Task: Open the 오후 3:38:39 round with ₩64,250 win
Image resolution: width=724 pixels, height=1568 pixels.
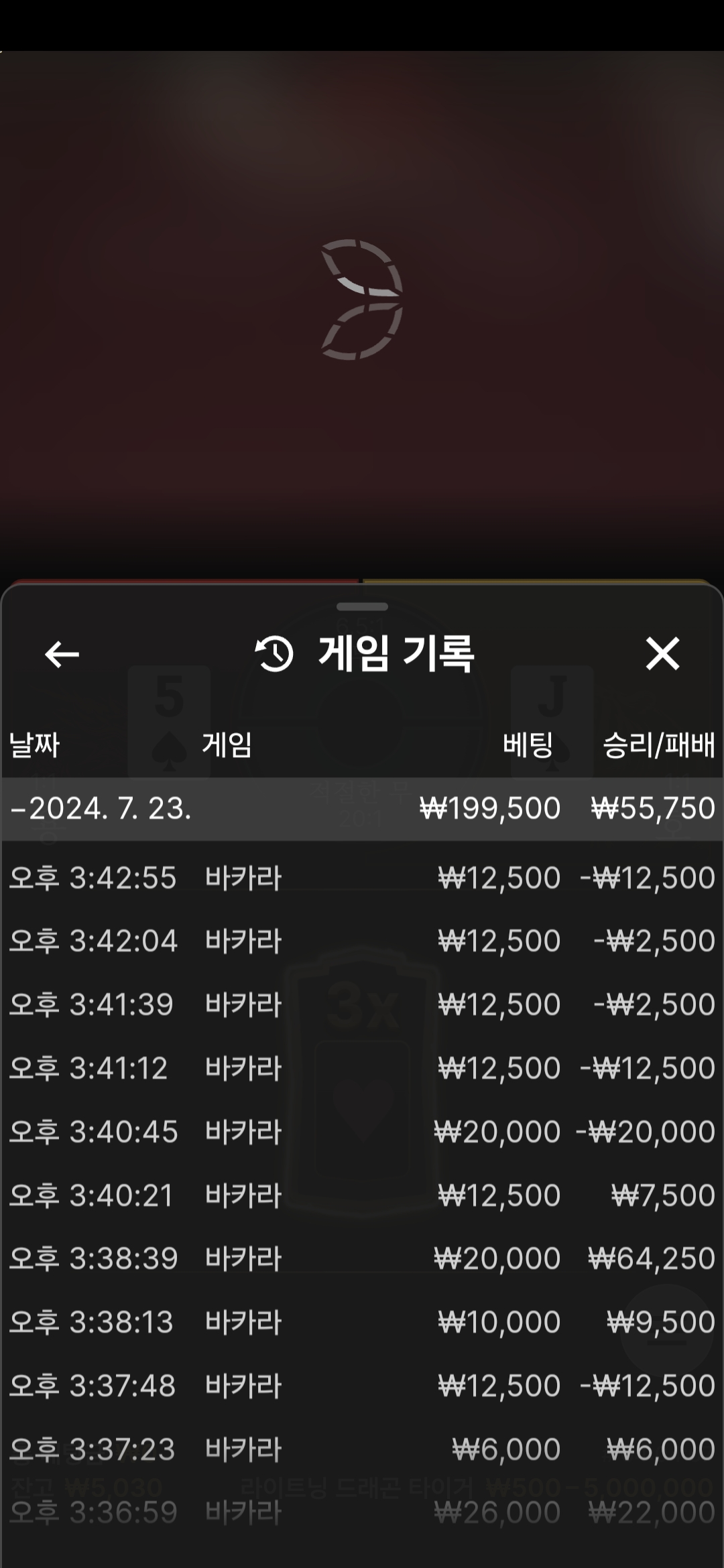Action: [x=362, y=1258]
